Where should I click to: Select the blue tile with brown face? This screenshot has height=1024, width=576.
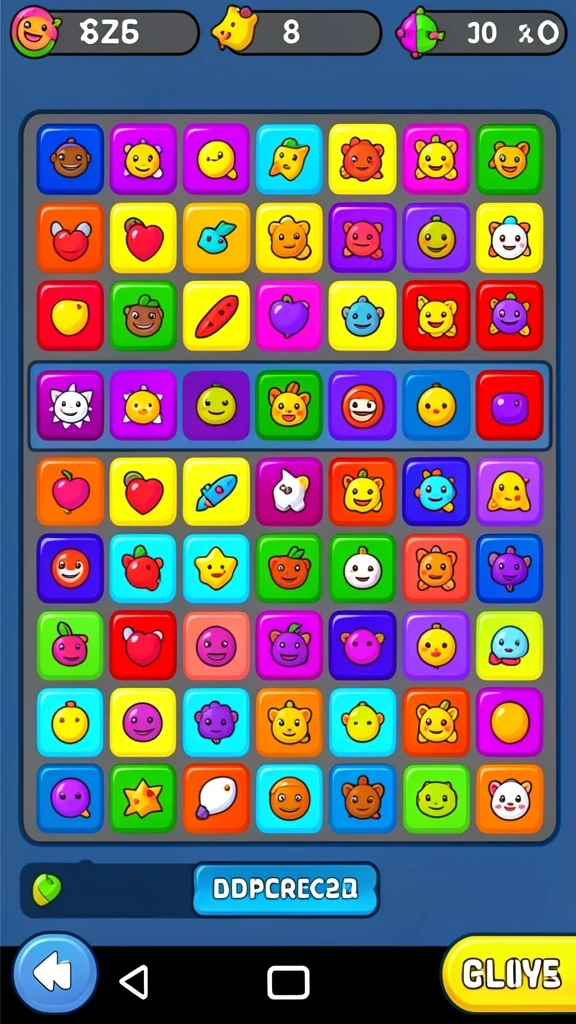[70, 159]
